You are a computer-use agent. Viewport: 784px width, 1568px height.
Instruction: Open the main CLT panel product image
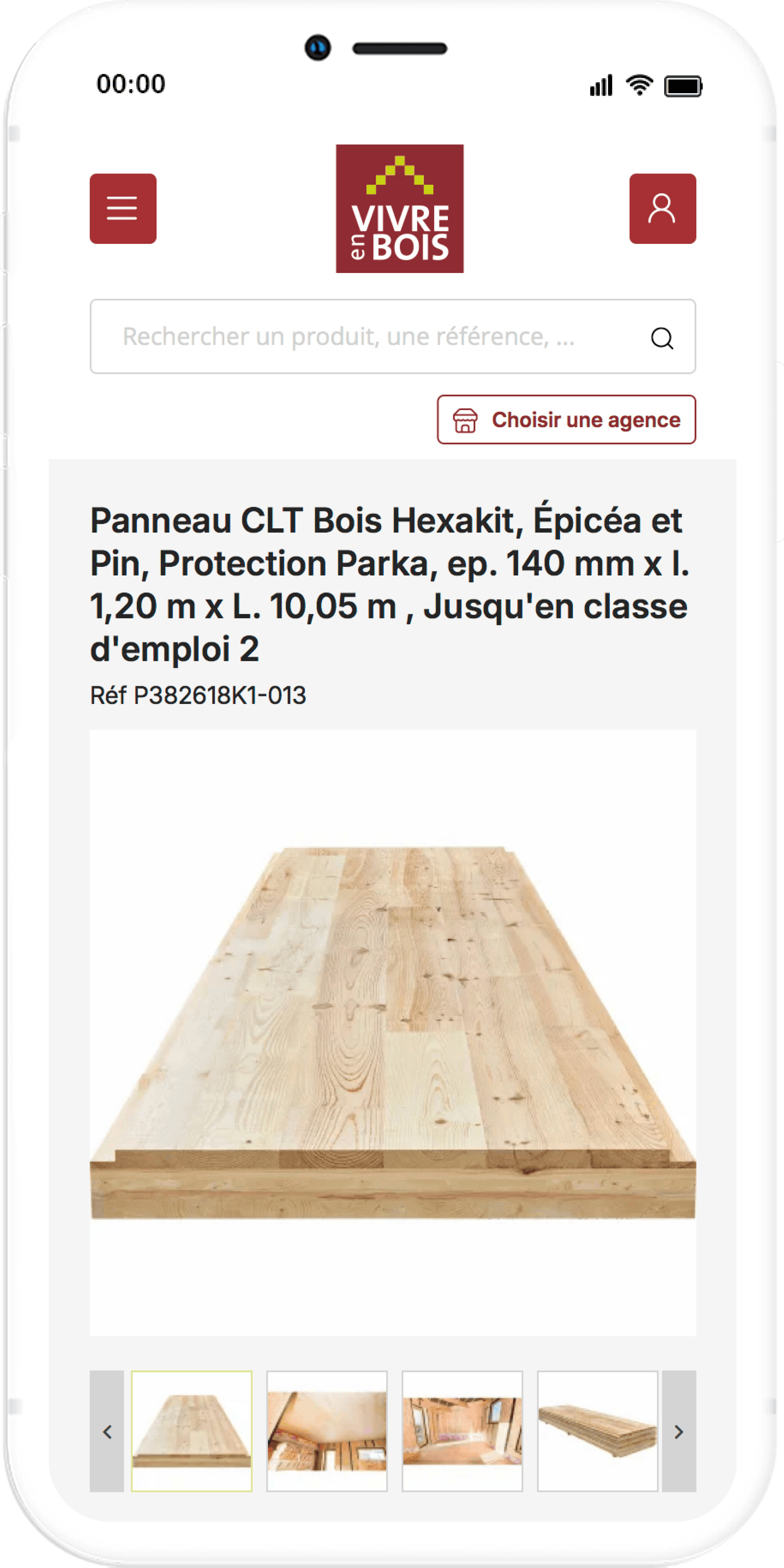[393, 1032]
